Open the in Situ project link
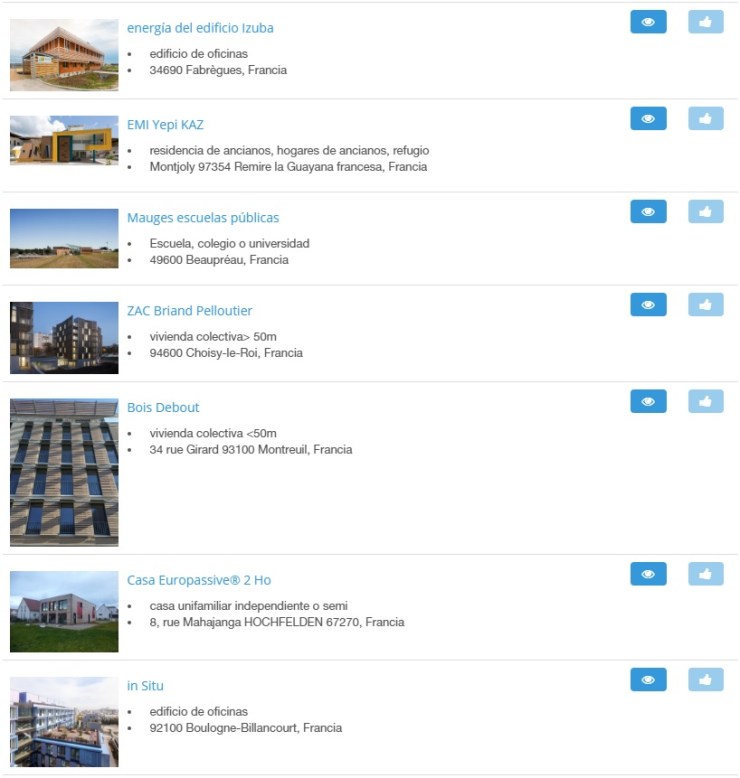The height and width of the screenshot is (778, 740). [x=145, y=686]
